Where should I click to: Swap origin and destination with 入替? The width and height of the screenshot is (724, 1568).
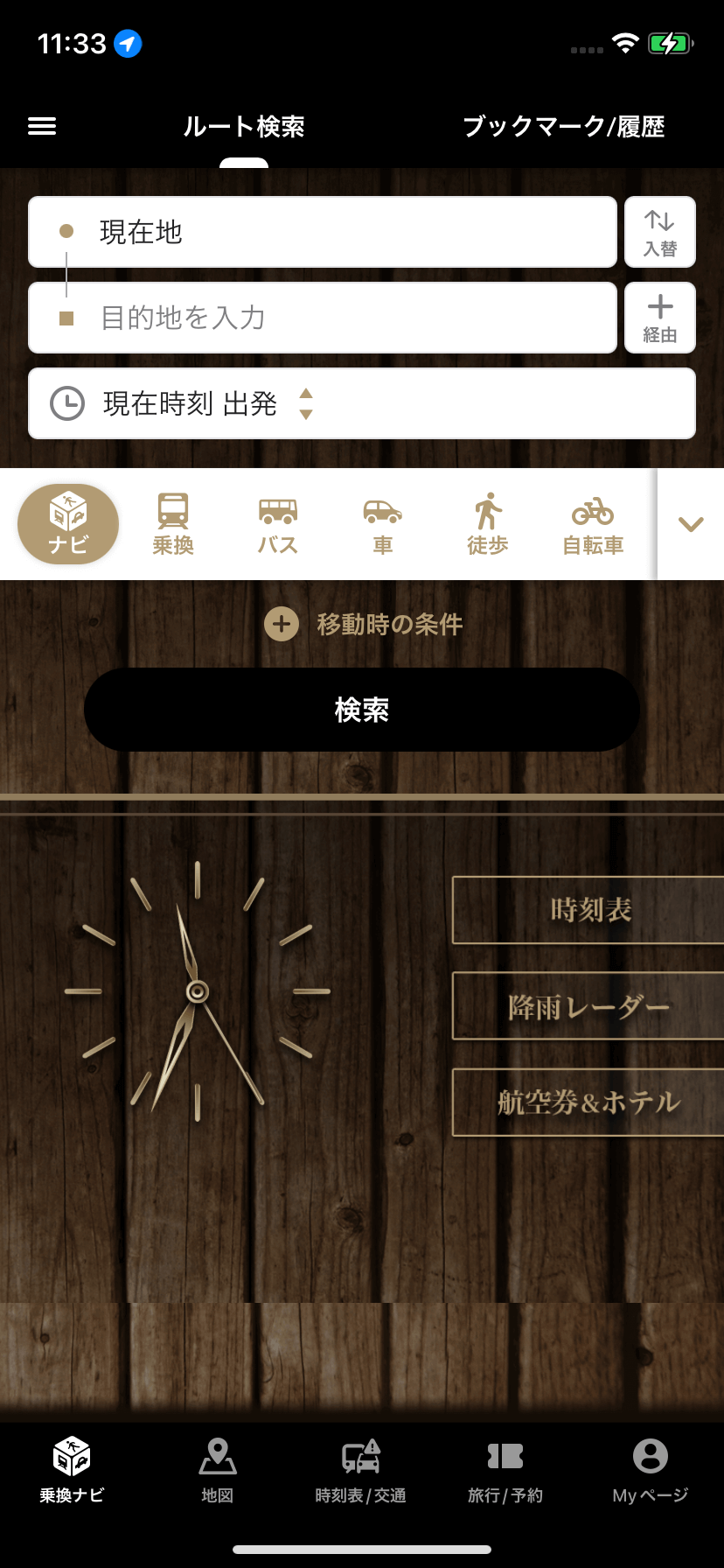point(660,232)
